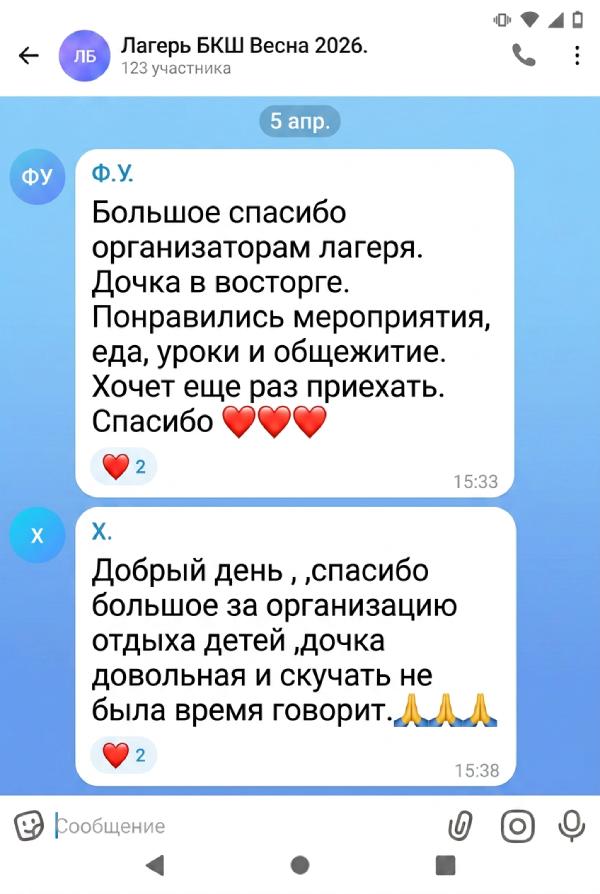The height and width of the screenshot is (894, 600).
Task: Record a voice message with microphone
Action: click(572, 826)
